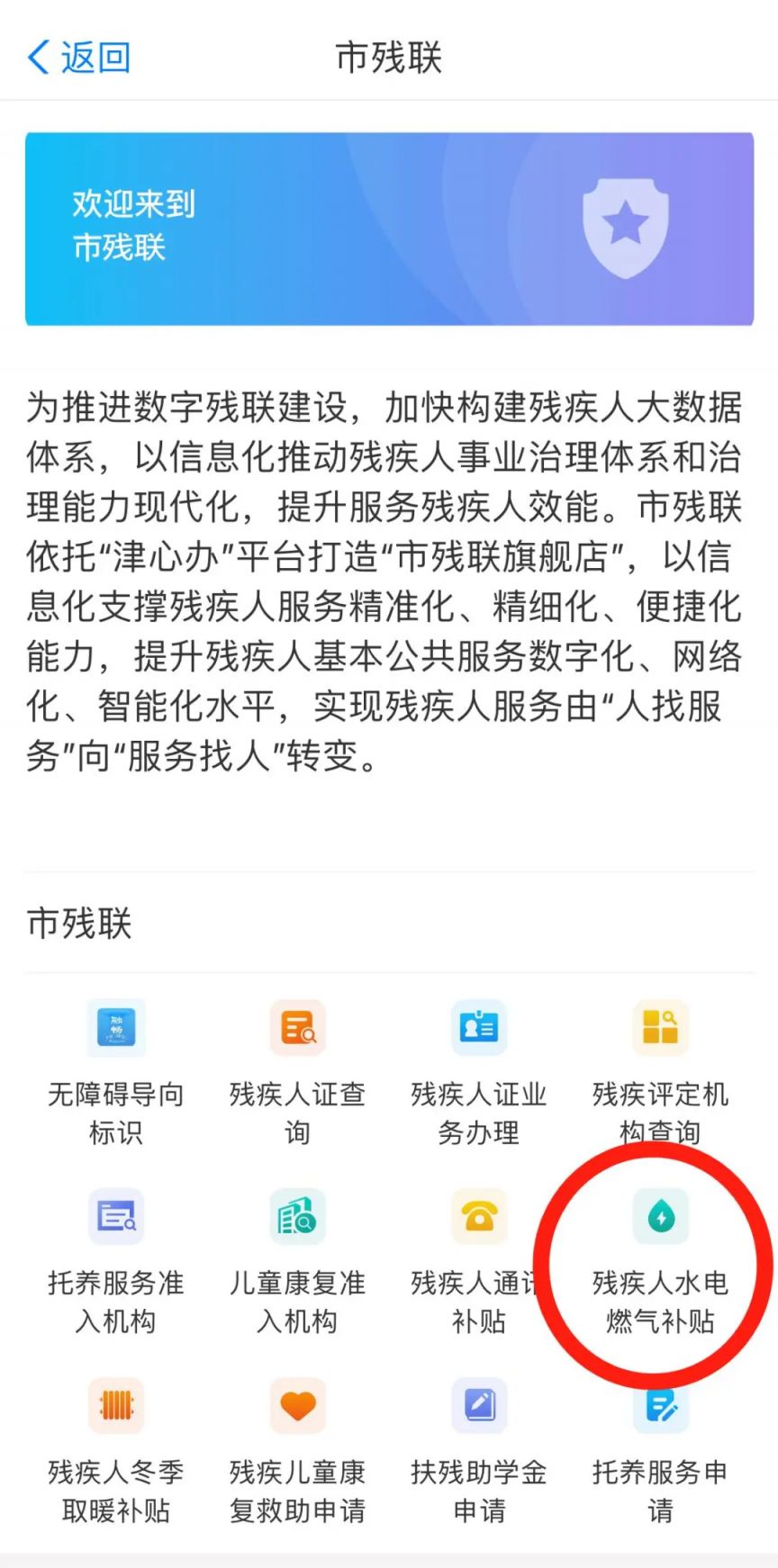Open the 残疾人冬季取暖补贴 heater icon
The image size is (778, 1568).
[x=115, y=1406]
